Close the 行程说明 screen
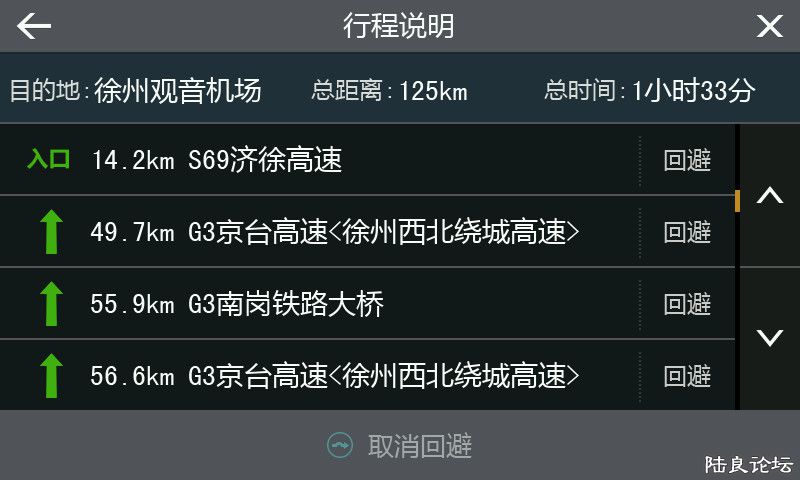The height and width of the screenshot is (480, 800). click(x=769, y=26)
